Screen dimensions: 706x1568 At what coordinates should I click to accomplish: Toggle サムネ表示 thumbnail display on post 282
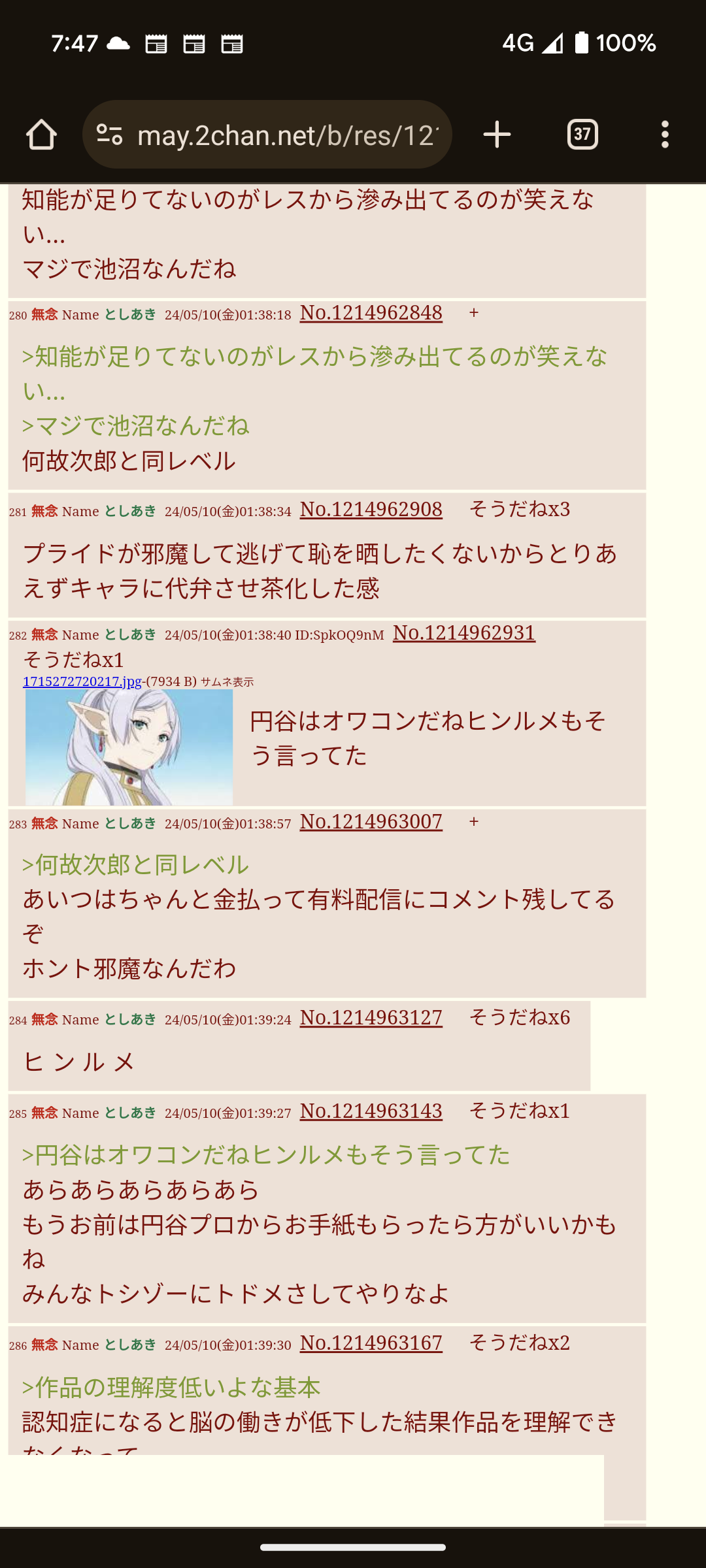[227, 682]
